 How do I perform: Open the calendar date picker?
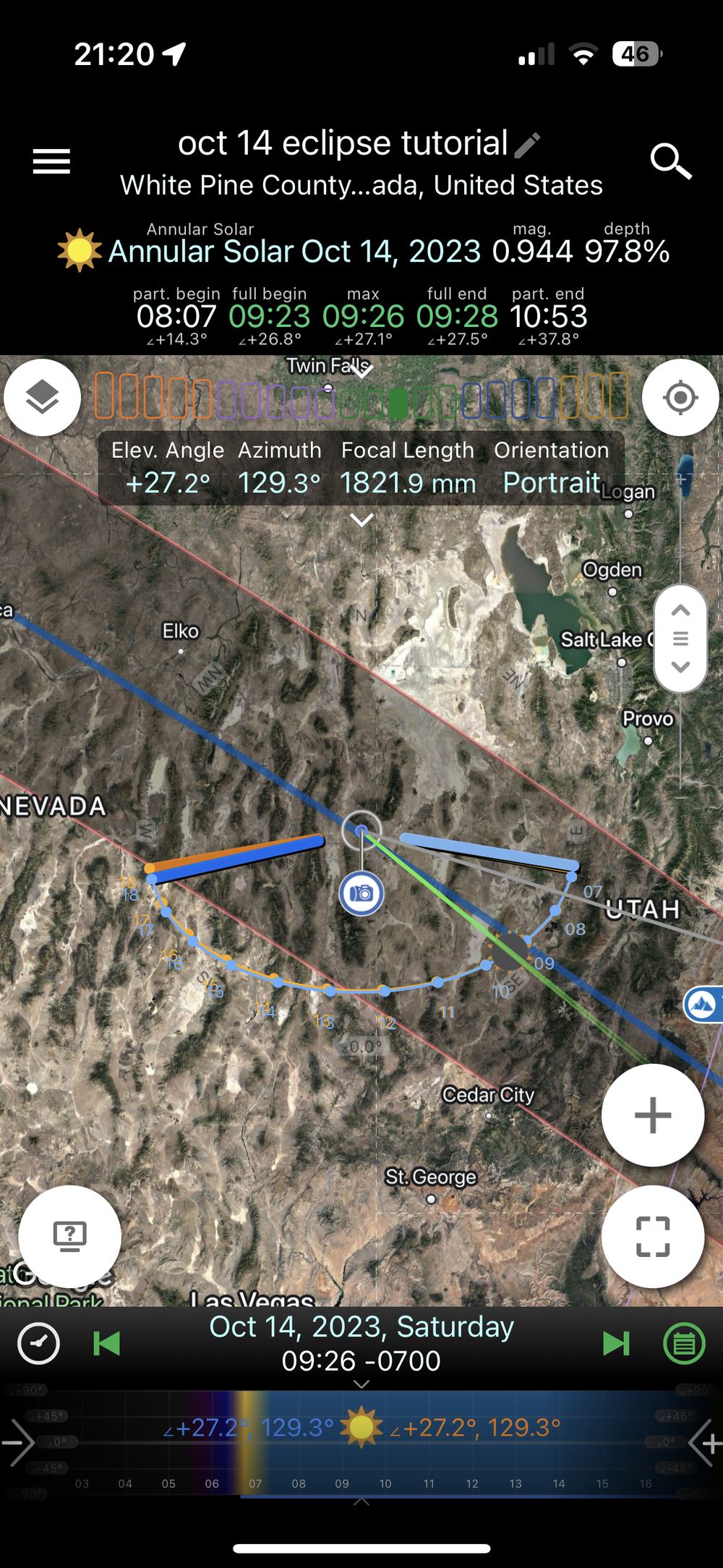point(684,1343)
